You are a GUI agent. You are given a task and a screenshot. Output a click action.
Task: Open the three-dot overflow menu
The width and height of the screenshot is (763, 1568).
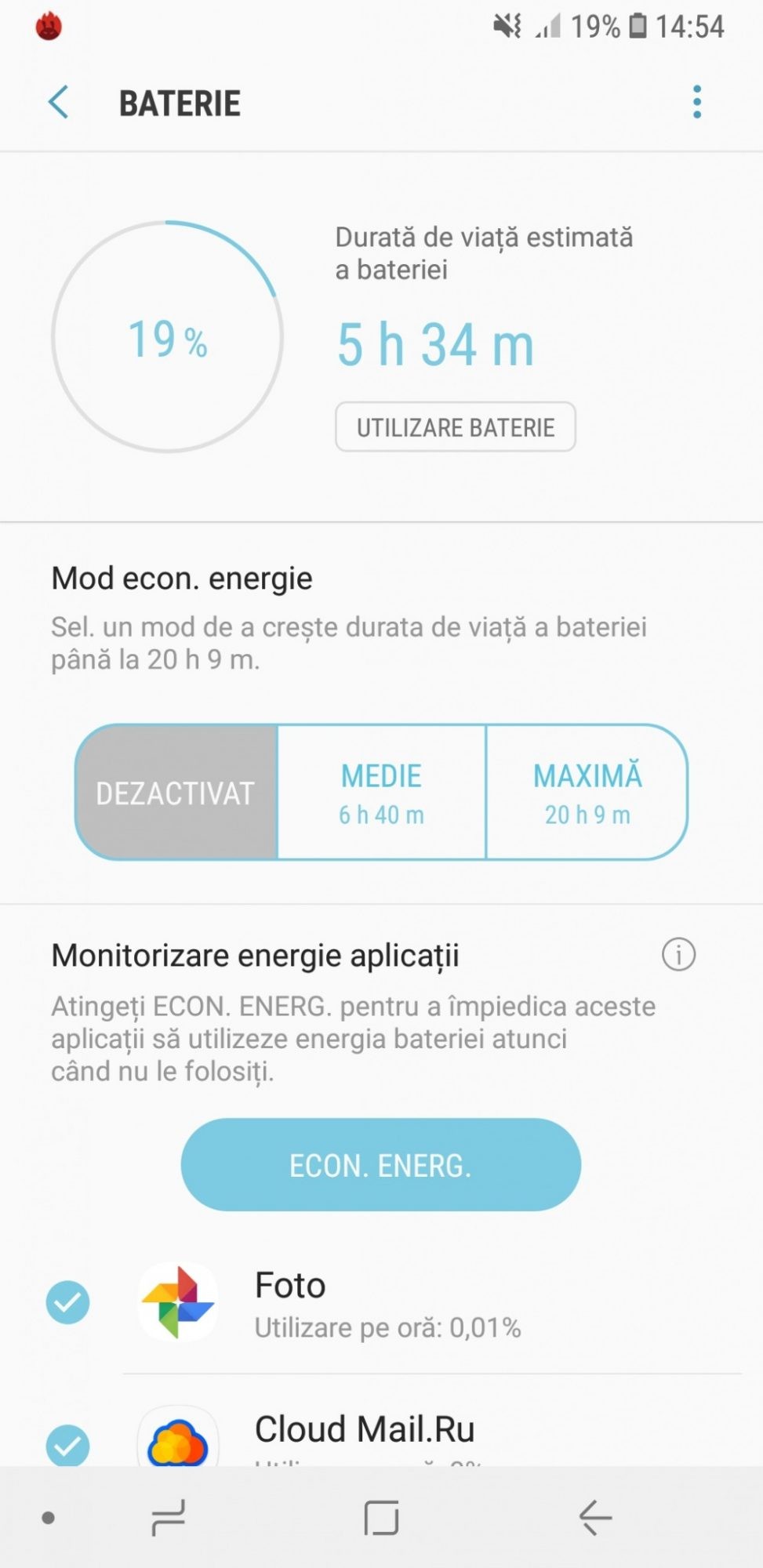pyautogui.click(x=696, y=103)
